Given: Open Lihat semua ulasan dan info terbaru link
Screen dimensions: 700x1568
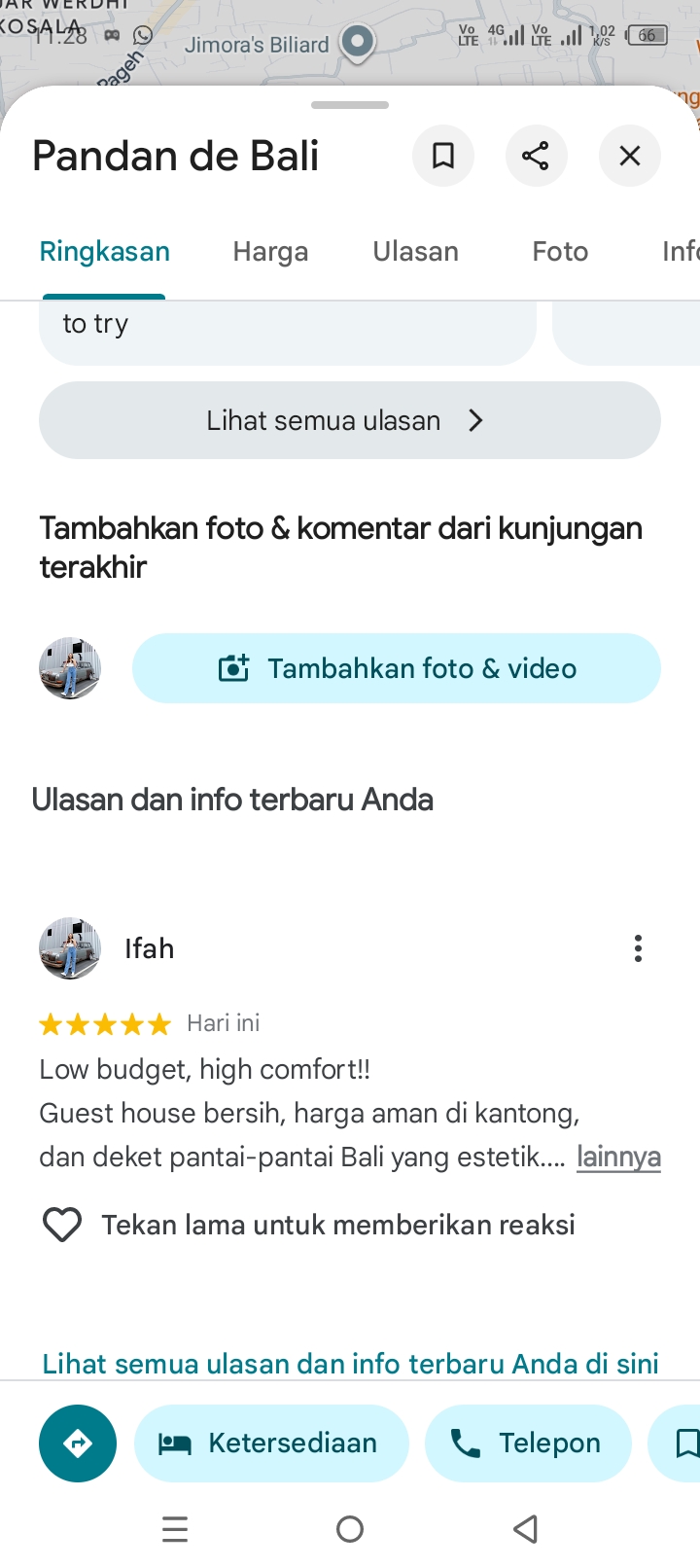Looking at the screenshot, I should 350,1363.
